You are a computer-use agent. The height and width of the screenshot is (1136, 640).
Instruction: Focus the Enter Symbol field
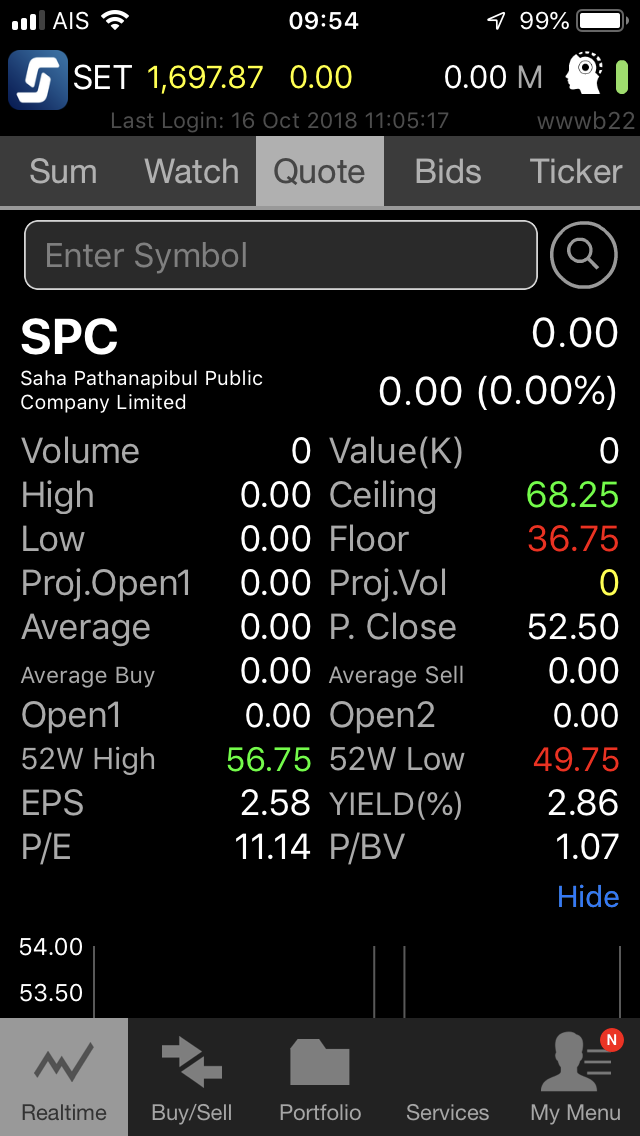tap(281, 255)
